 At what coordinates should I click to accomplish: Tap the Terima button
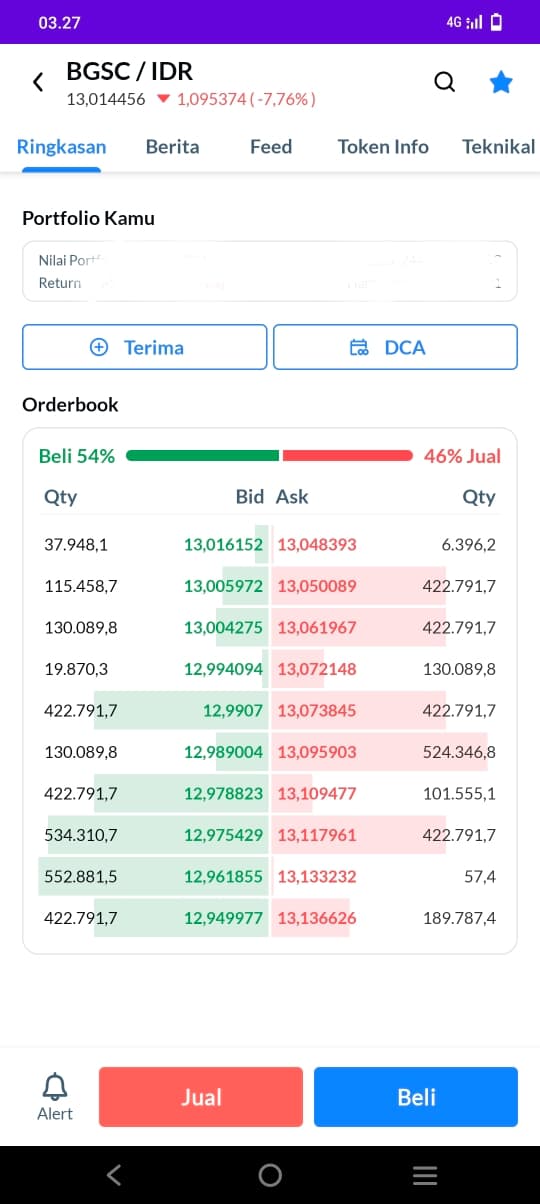pos(145,347)
